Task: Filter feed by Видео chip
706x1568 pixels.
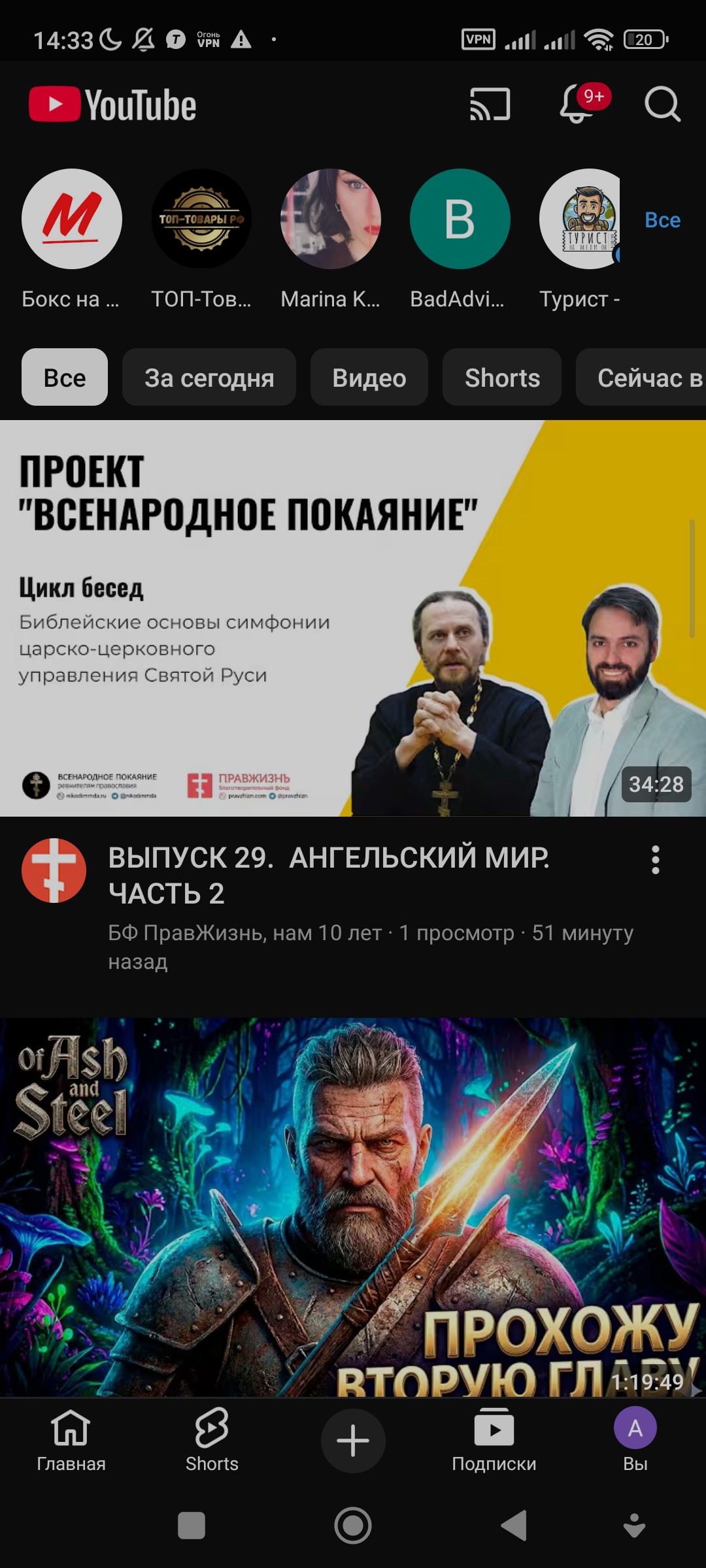Action: click(369, 378)
